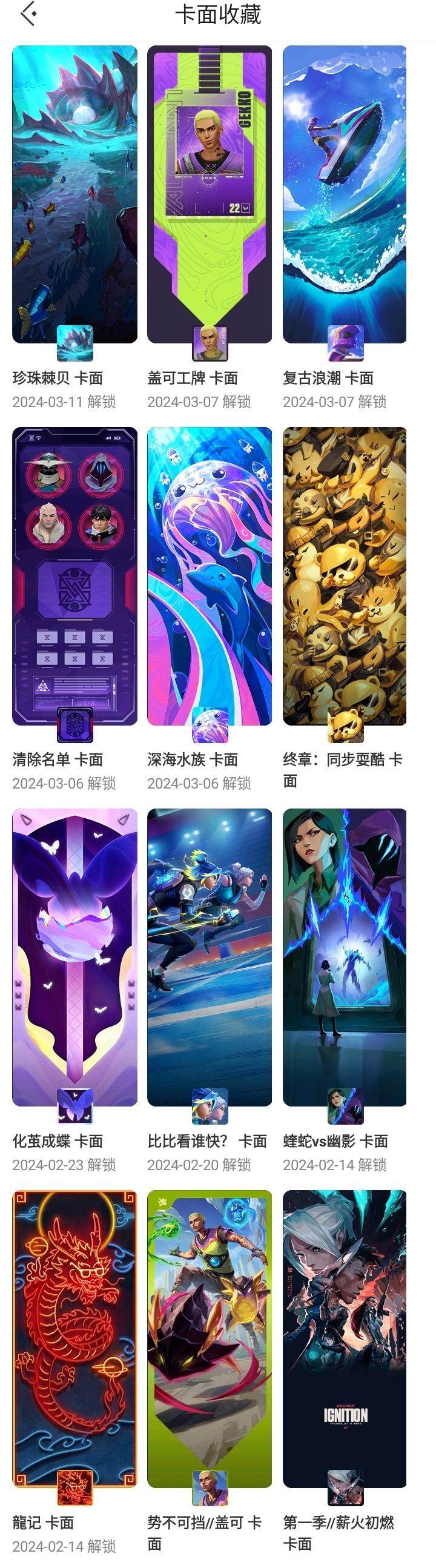Go back from 卡面收藏 page
This screenshot has height=1568, width=436.
coord(28,14)
